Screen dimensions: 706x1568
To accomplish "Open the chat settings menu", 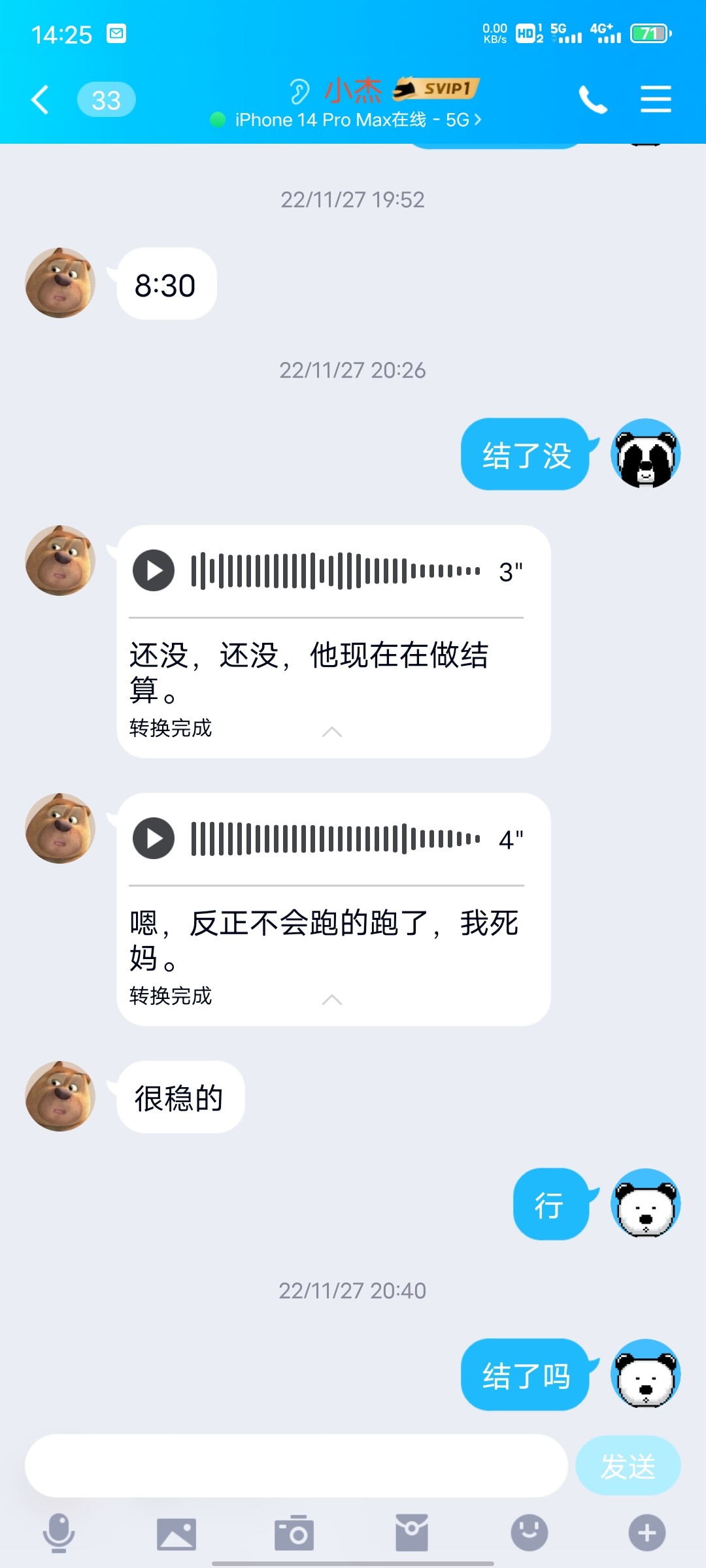I will tap(656, 99).
